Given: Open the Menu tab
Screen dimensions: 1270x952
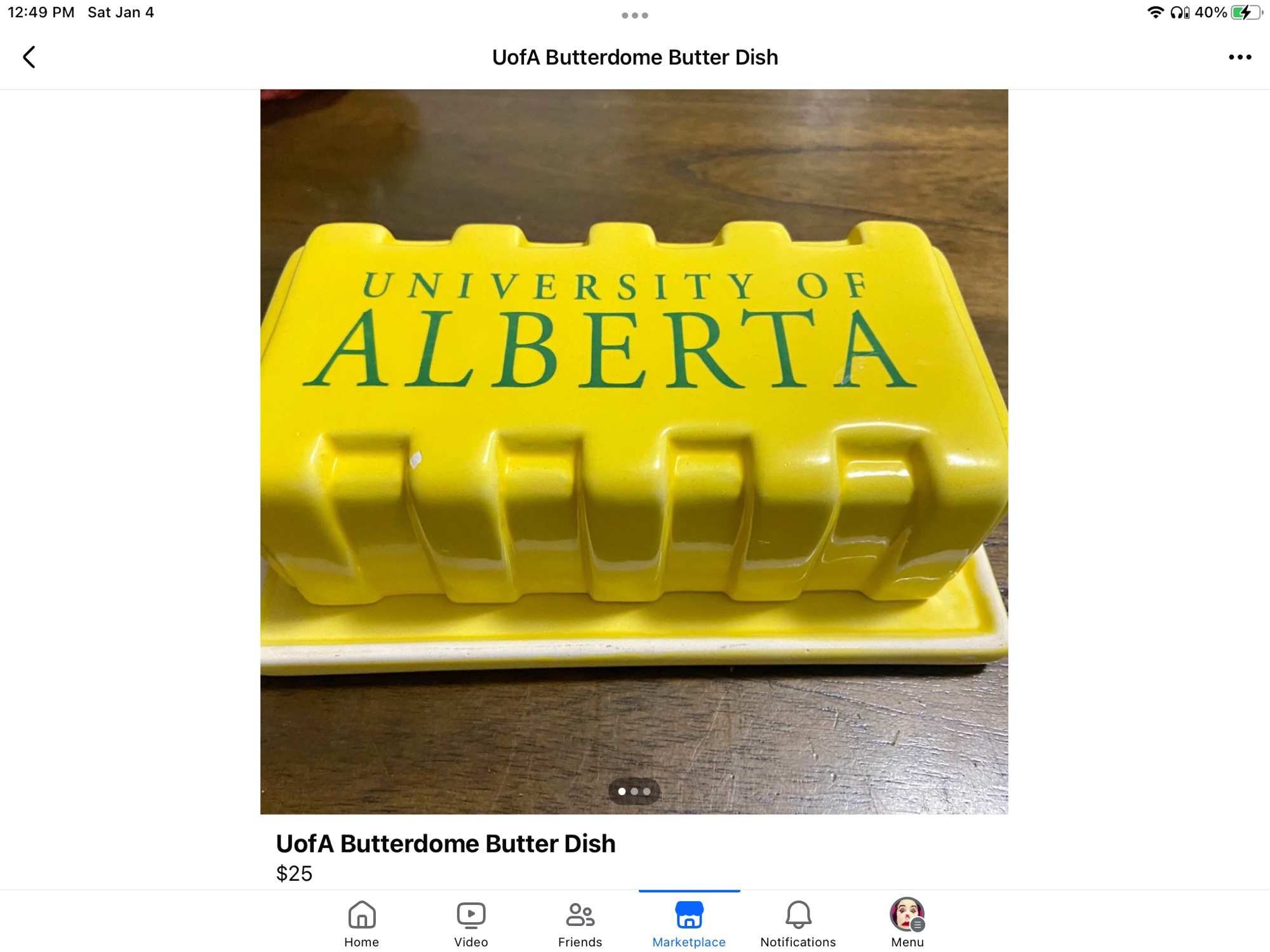Looking at the screenshot, I should 907,923.
